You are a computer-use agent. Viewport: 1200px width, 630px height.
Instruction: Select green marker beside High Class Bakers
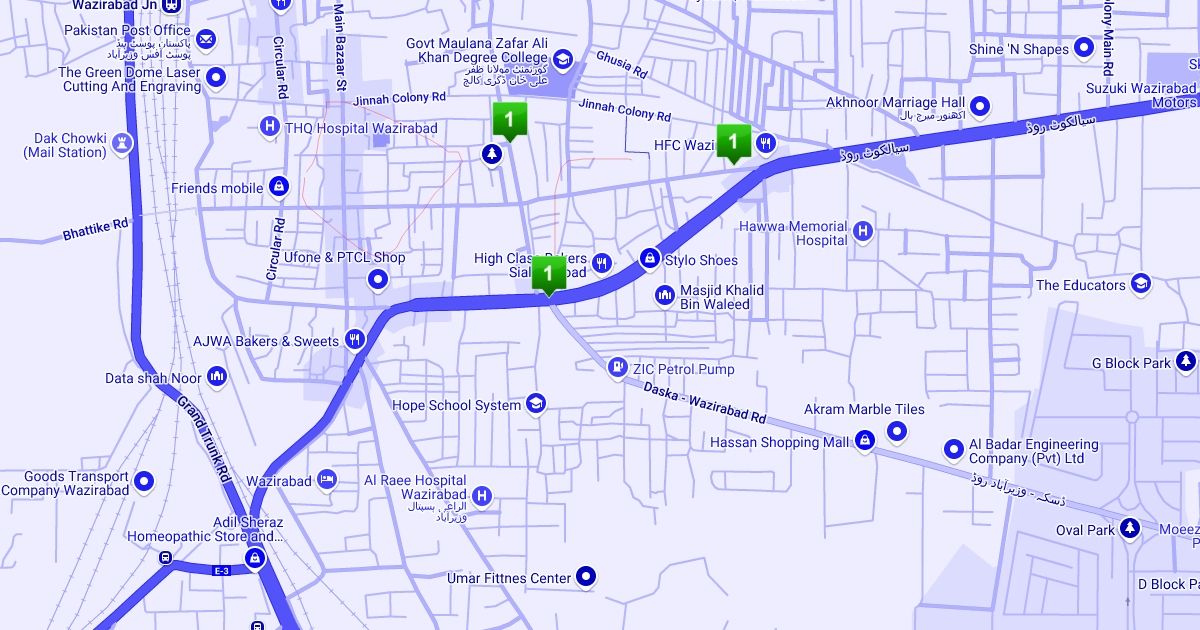[547, 274]
